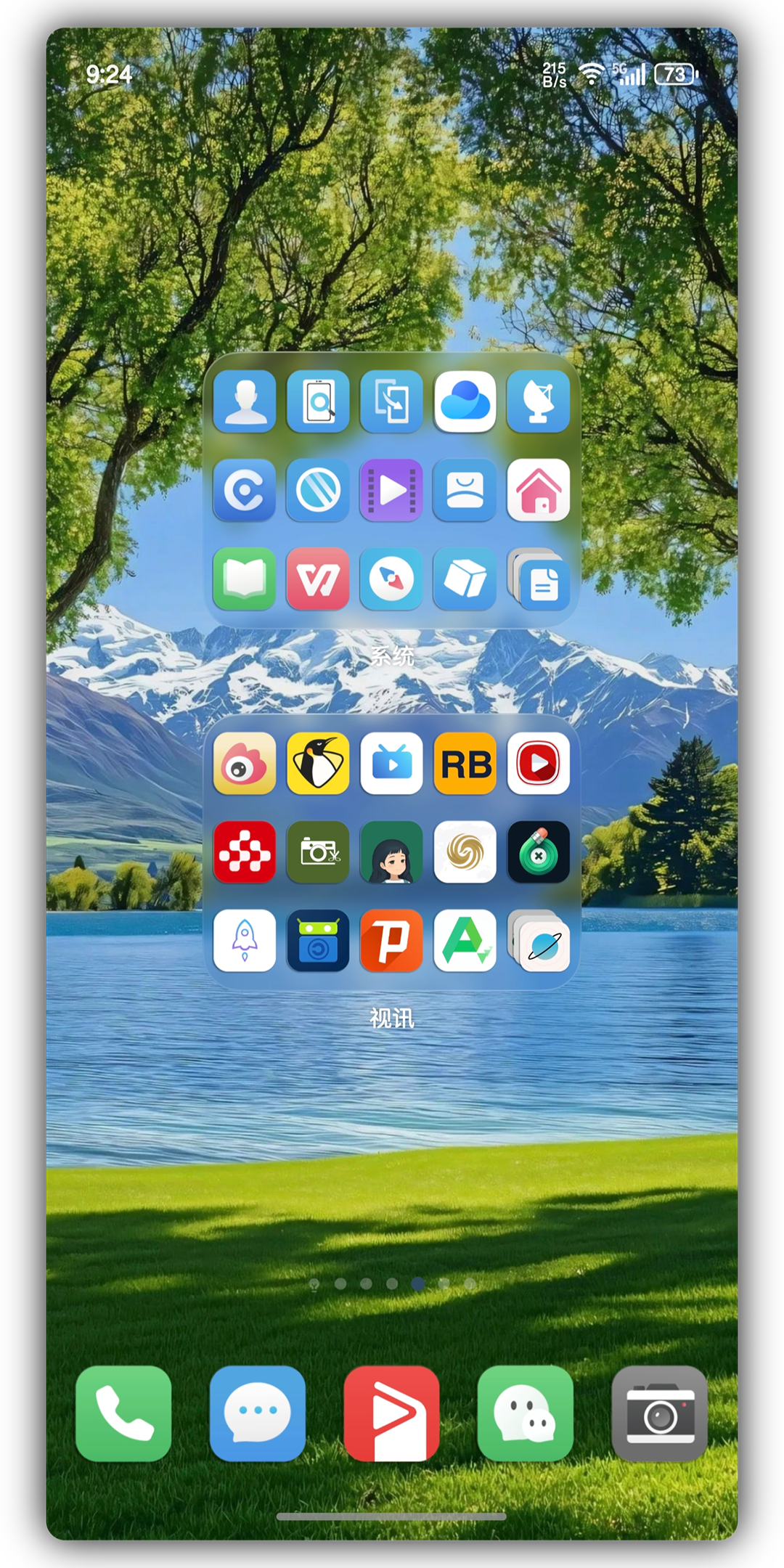784x1568 pixels.
Task: Open the rocket icon app
Action: point(245,940)
